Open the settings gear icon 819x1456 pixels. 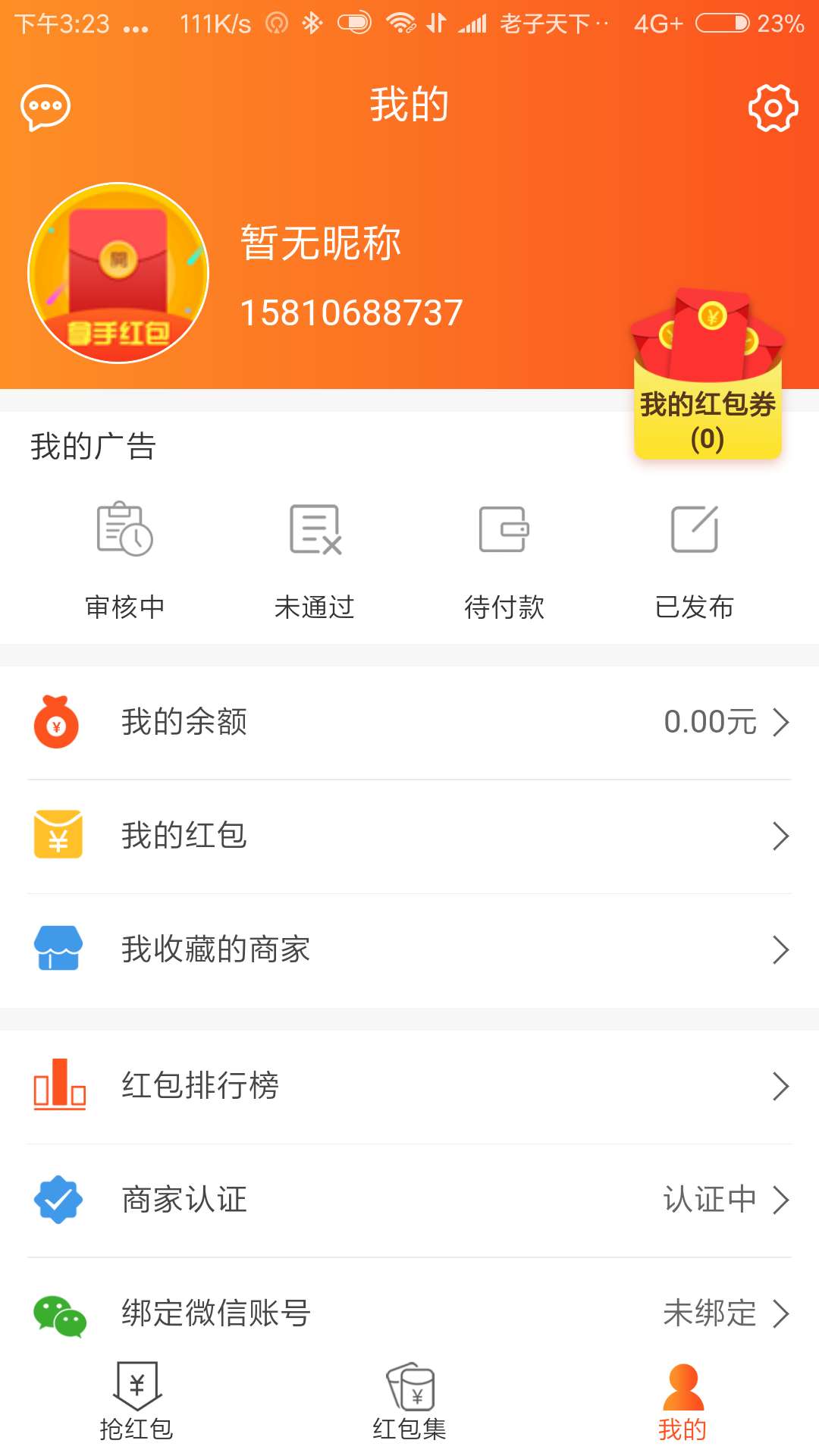pyautogui.click(x=773, y=106)
